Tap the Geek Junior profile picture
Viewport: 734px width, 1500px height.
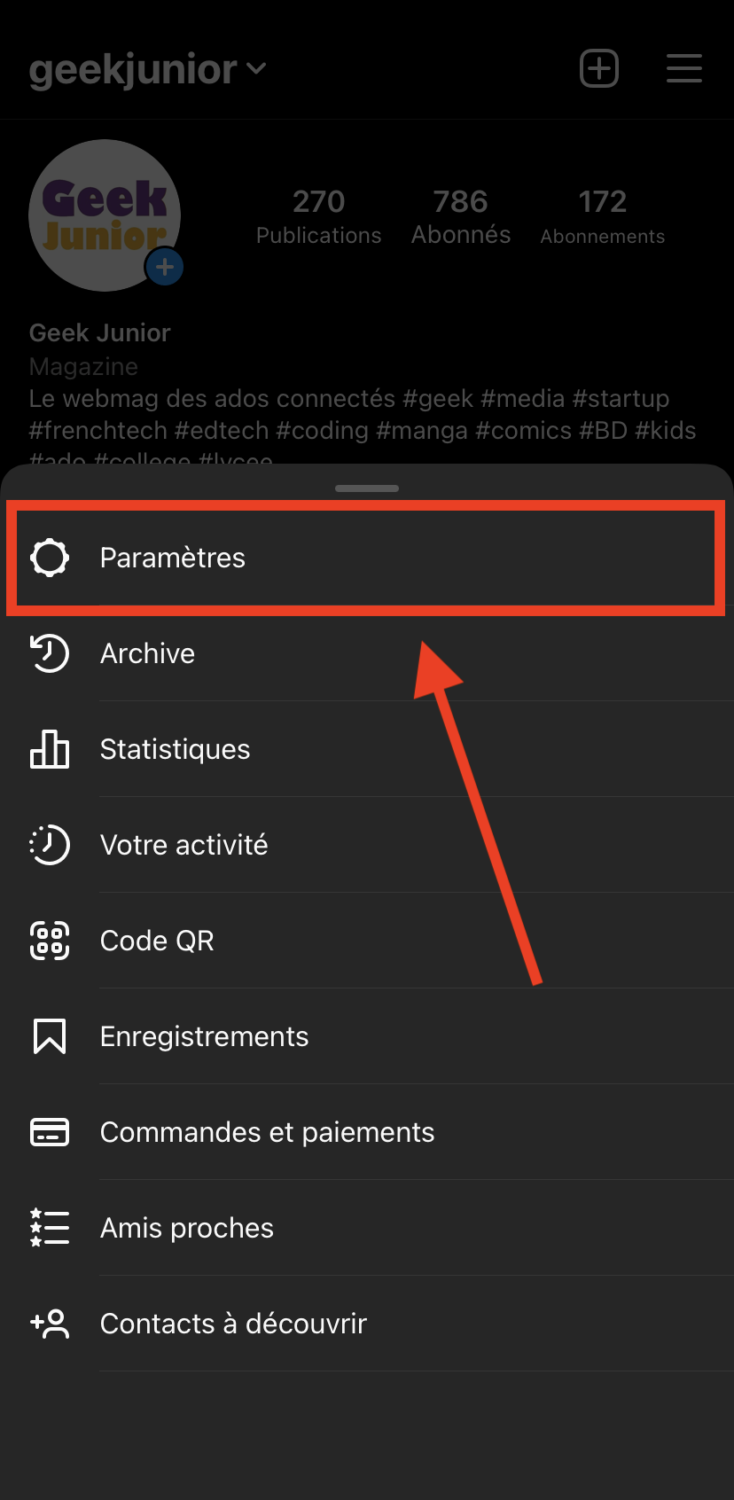[104, 216]
